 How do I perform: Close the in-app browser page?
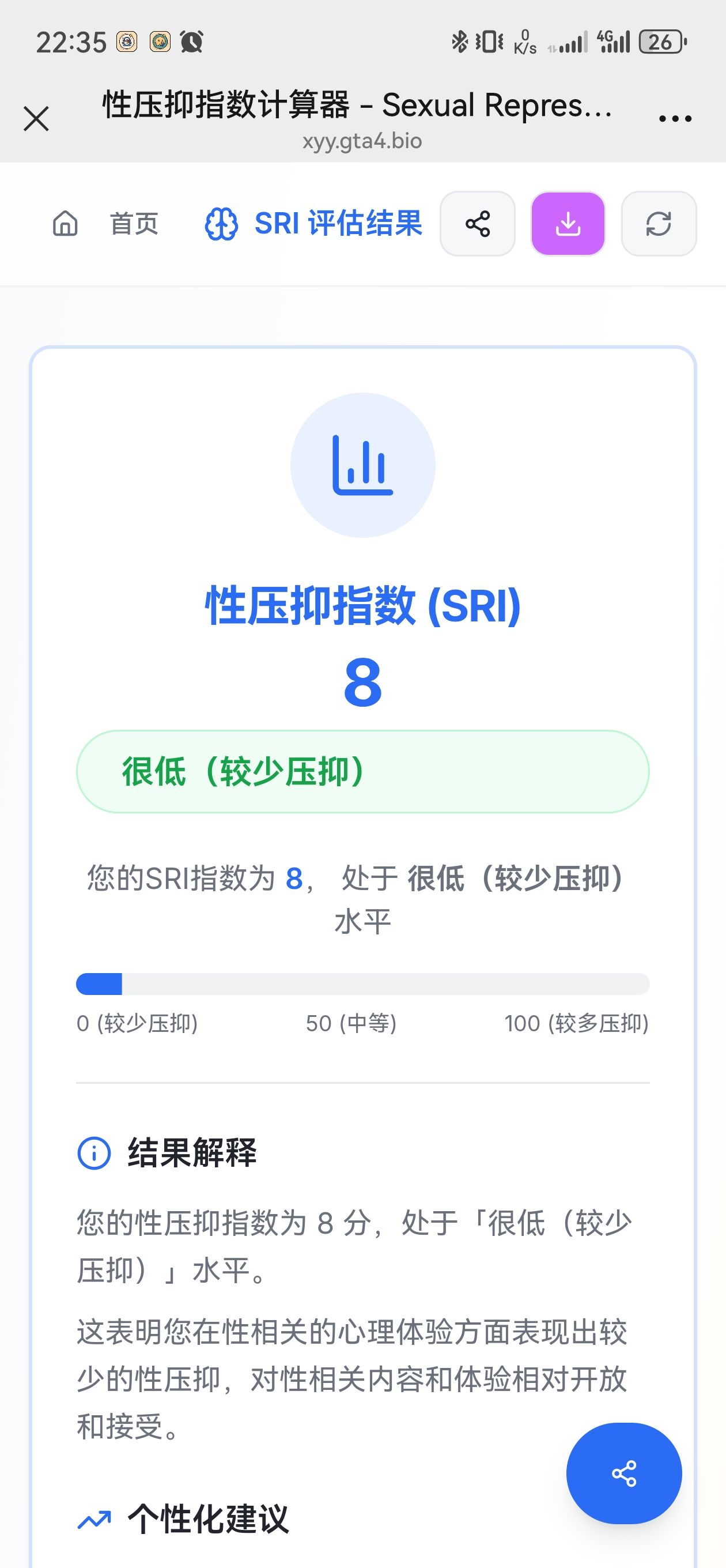[36, 119]
